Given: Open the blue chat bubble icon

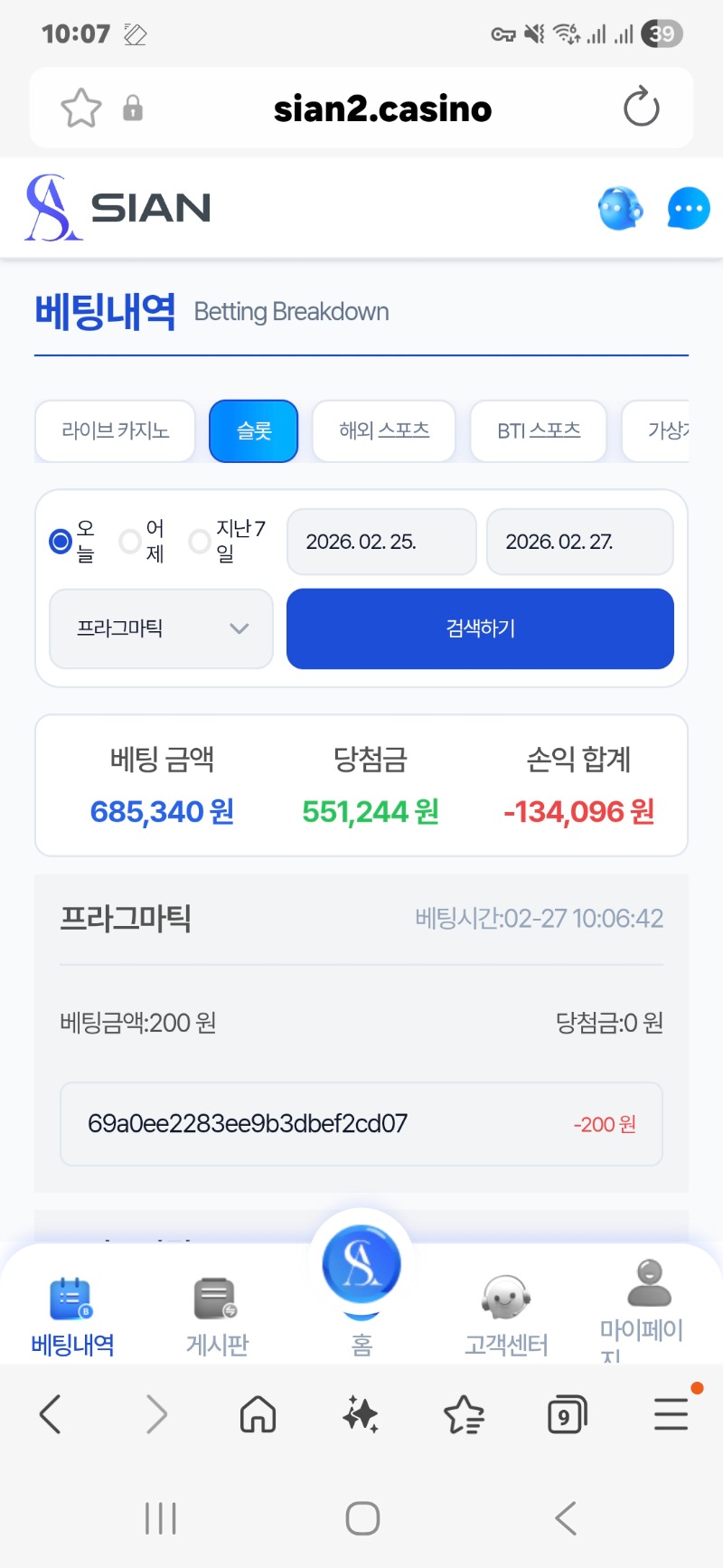Looking at the screenshot, I should pyautogui.click(x=688, y=209).
